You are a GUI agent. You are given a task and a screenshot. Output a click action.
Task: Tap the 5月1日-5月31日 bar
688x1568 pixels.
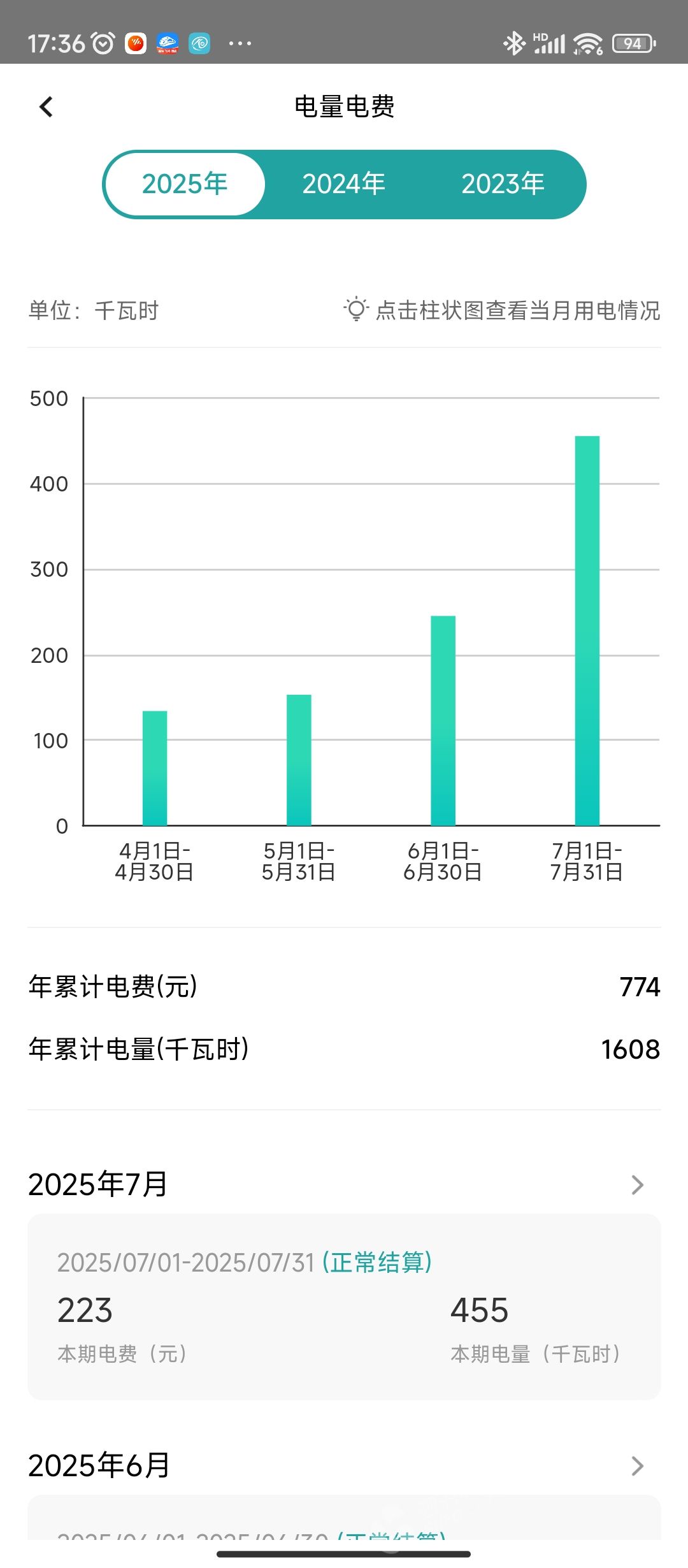pyautogui.click(x=299, y=760)
